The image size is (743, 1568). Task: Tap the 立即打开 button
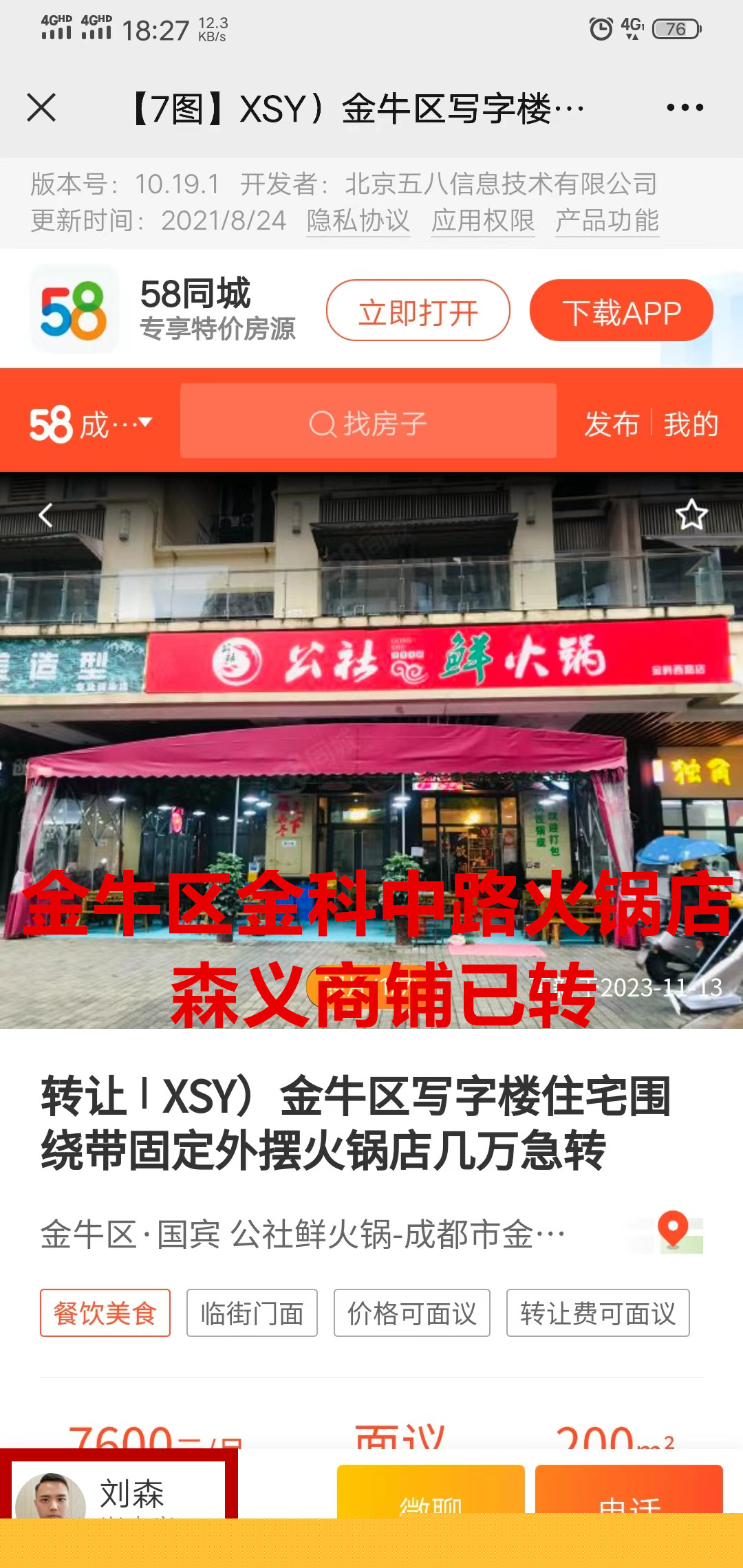418,311
